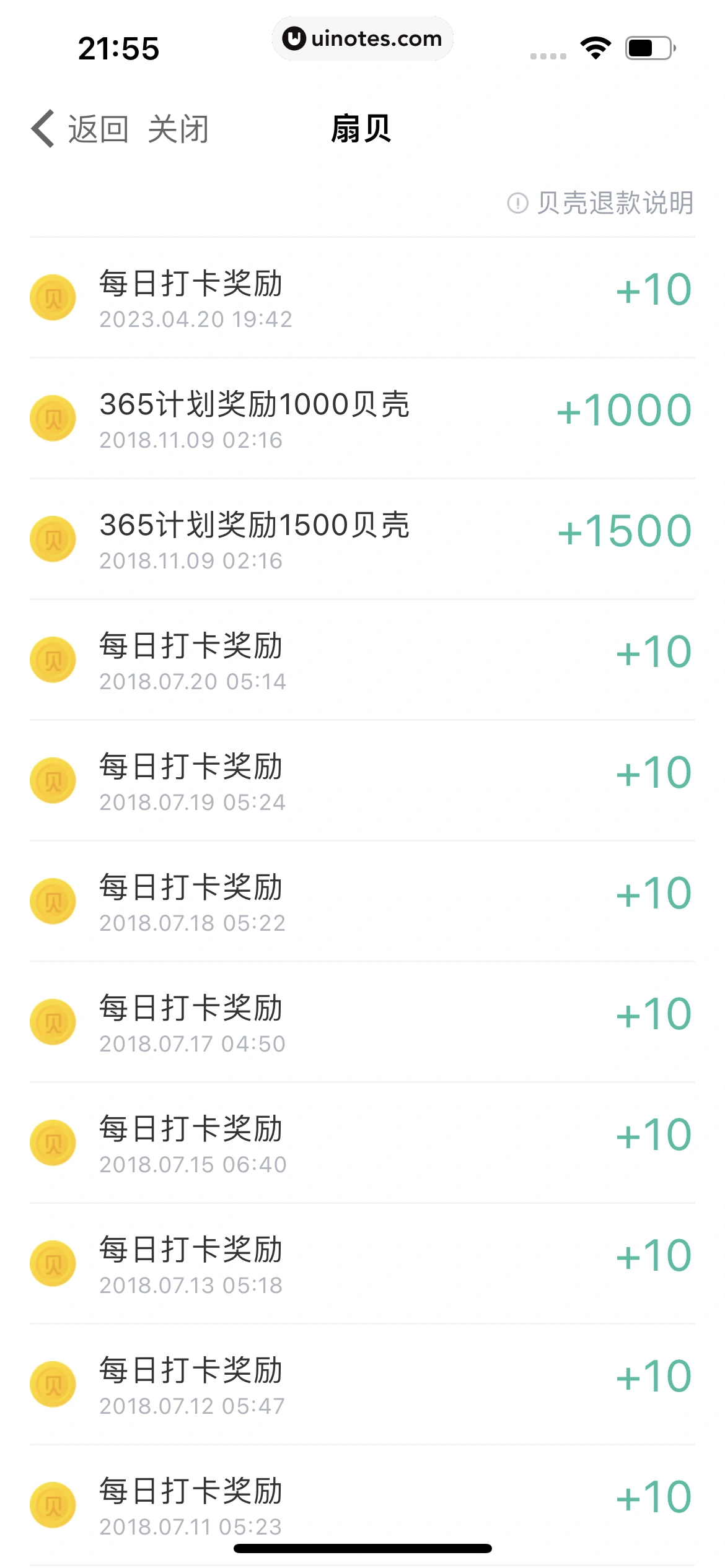Image resolution: width=725 pixels, height=1568 pixels.
Task: Tap the 关闭 close option
Action: [179, 129]
